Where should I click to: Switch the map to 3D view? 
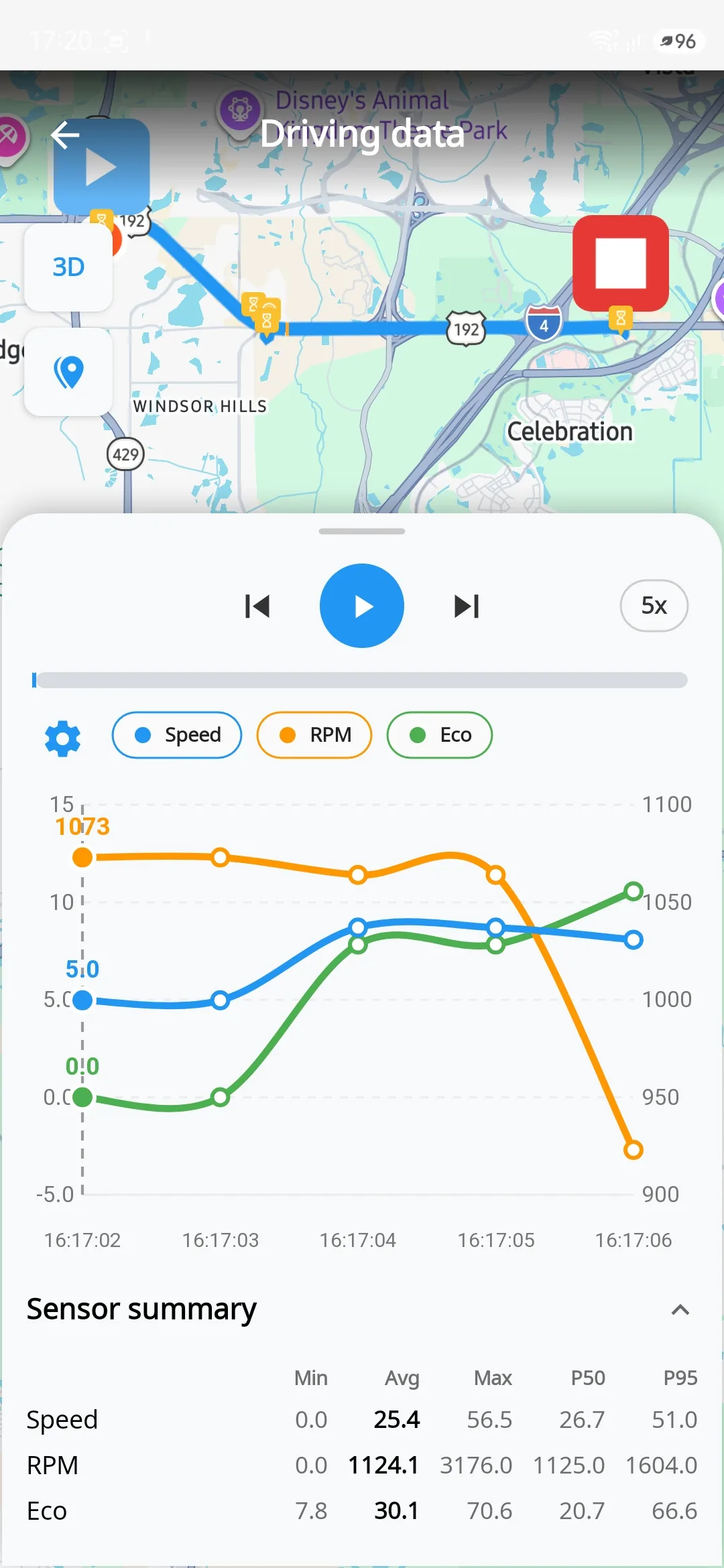(x=68, y=267)
